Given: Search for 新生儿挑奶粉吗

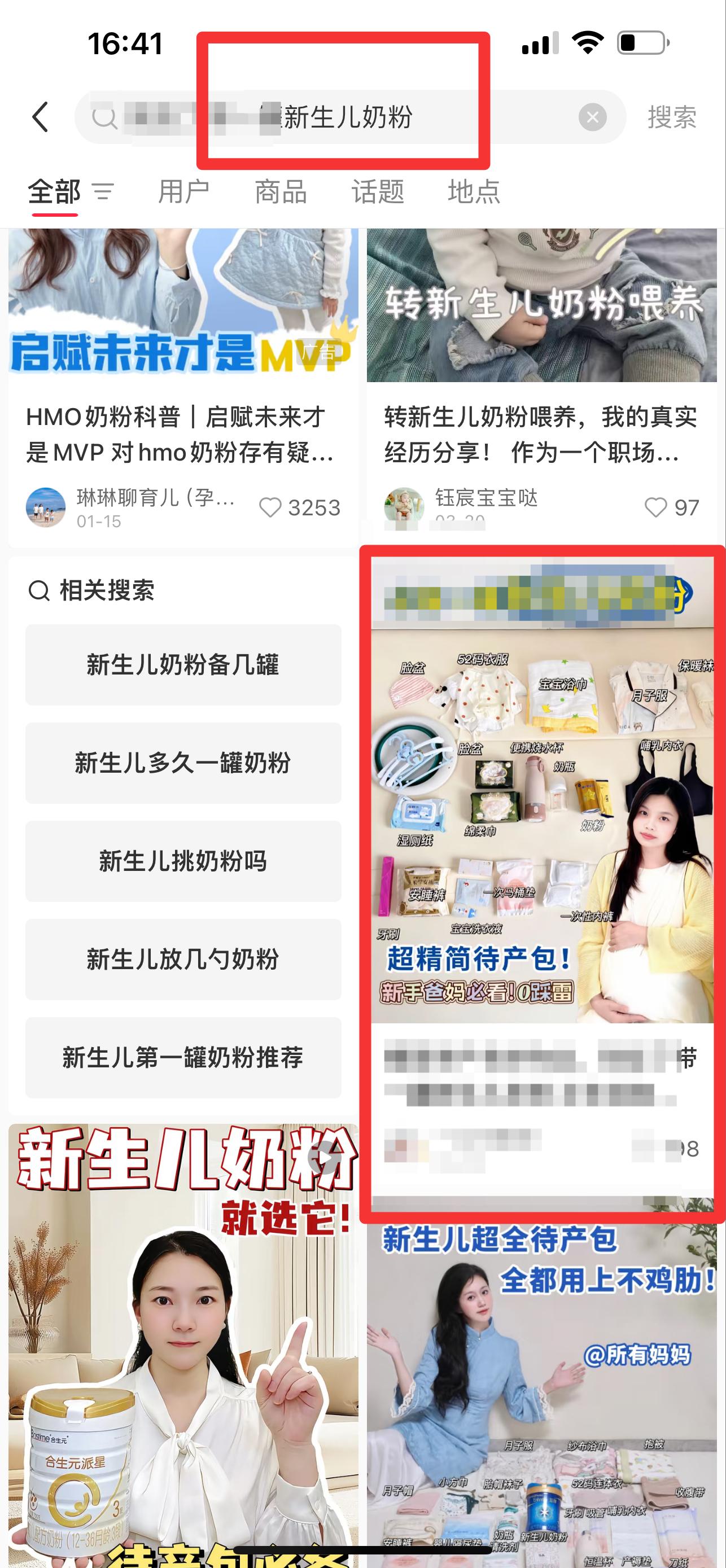Looking at the screenshot, I should pos(183,861).
